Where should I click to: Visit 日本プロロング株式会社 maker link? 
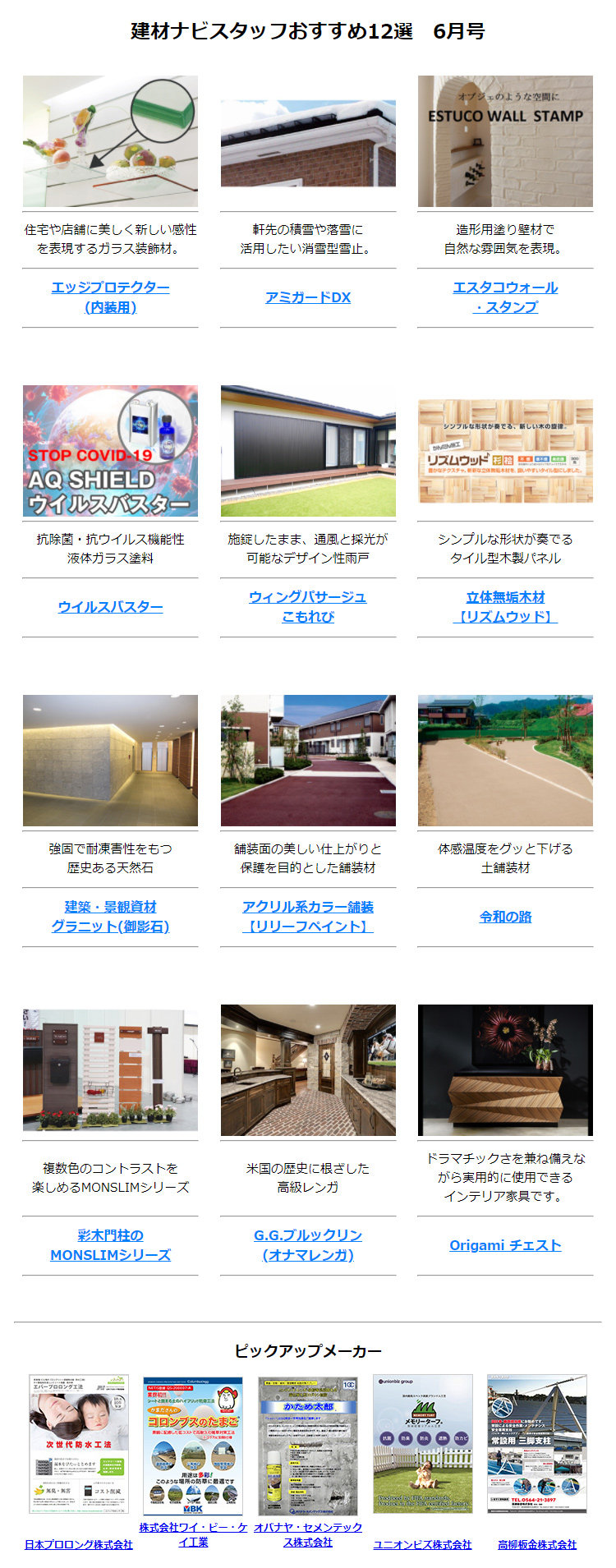tap(79, 1544)
